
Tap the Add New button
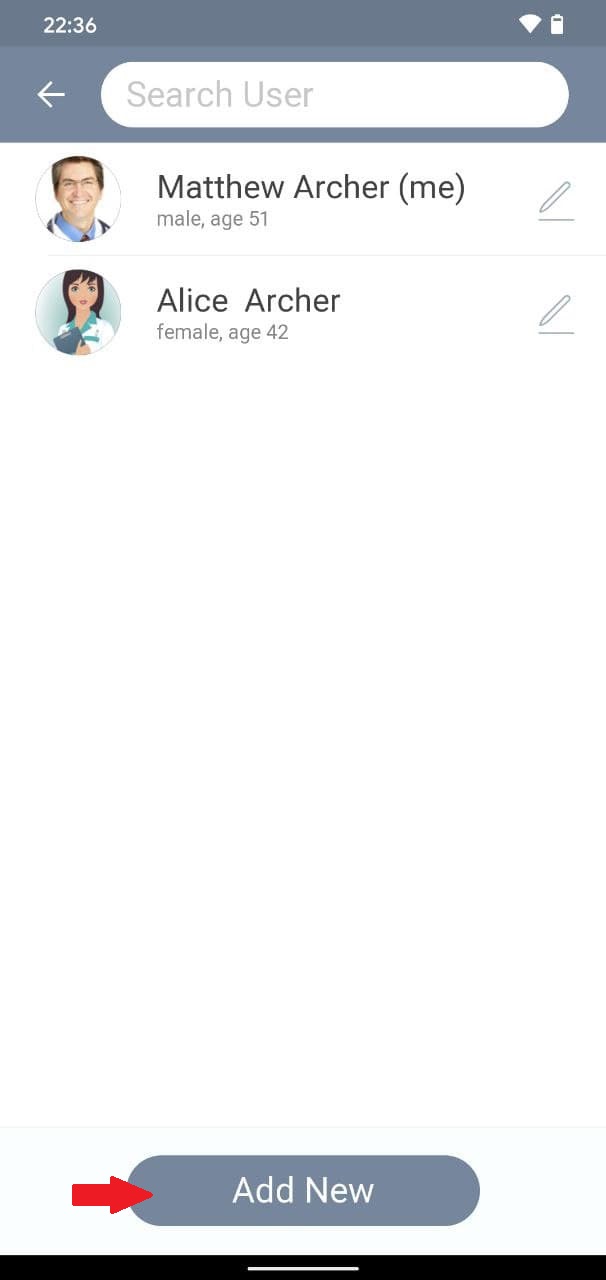click(303, 1190)
